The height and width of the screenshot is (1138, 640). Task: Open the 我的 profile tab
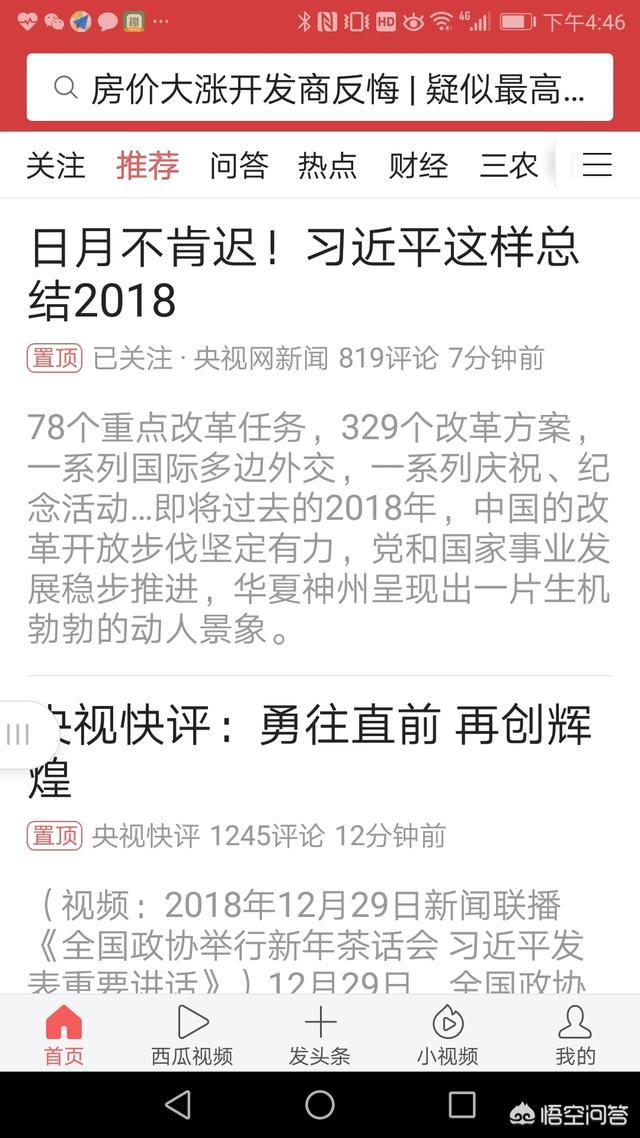(575, 1034)
